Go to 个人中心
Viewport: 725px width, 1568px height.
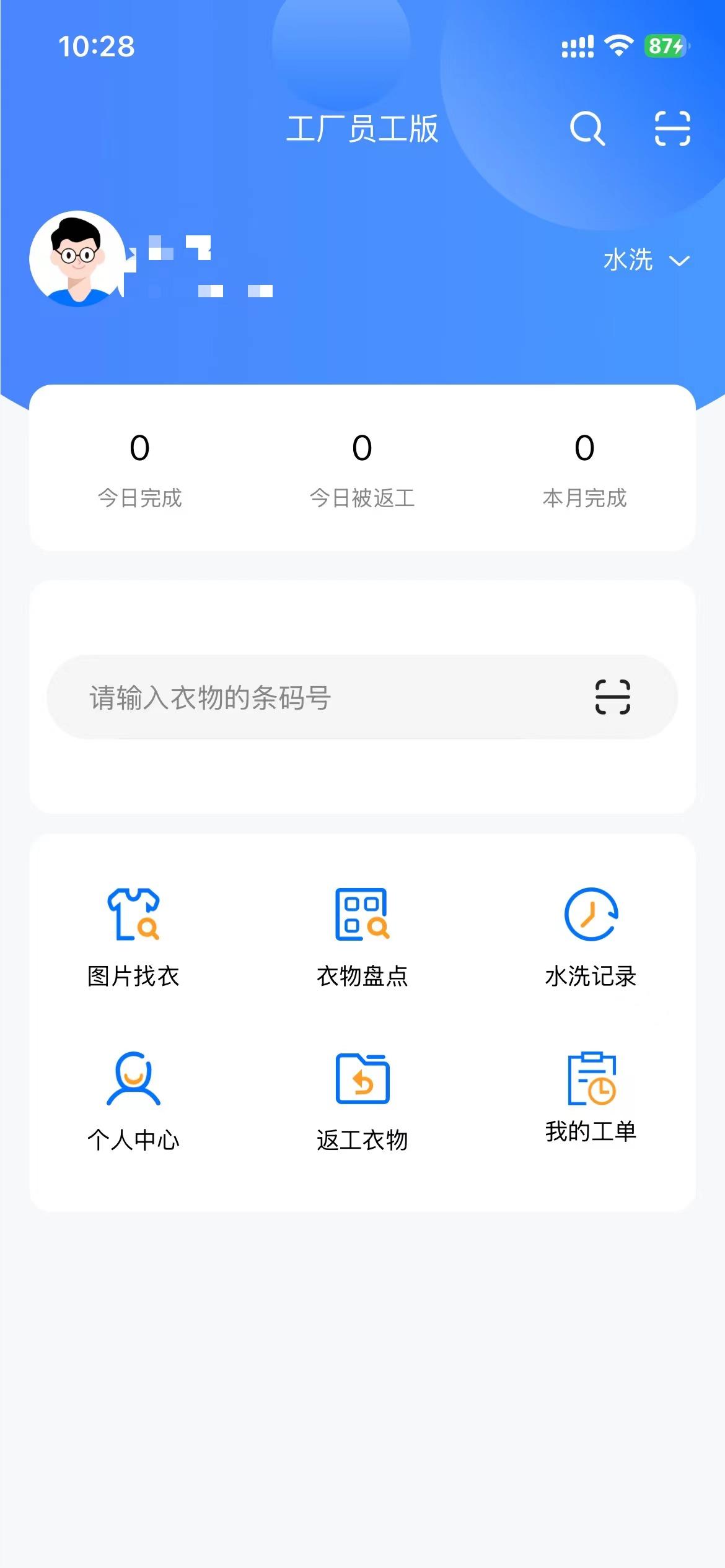click(134, 1100)
